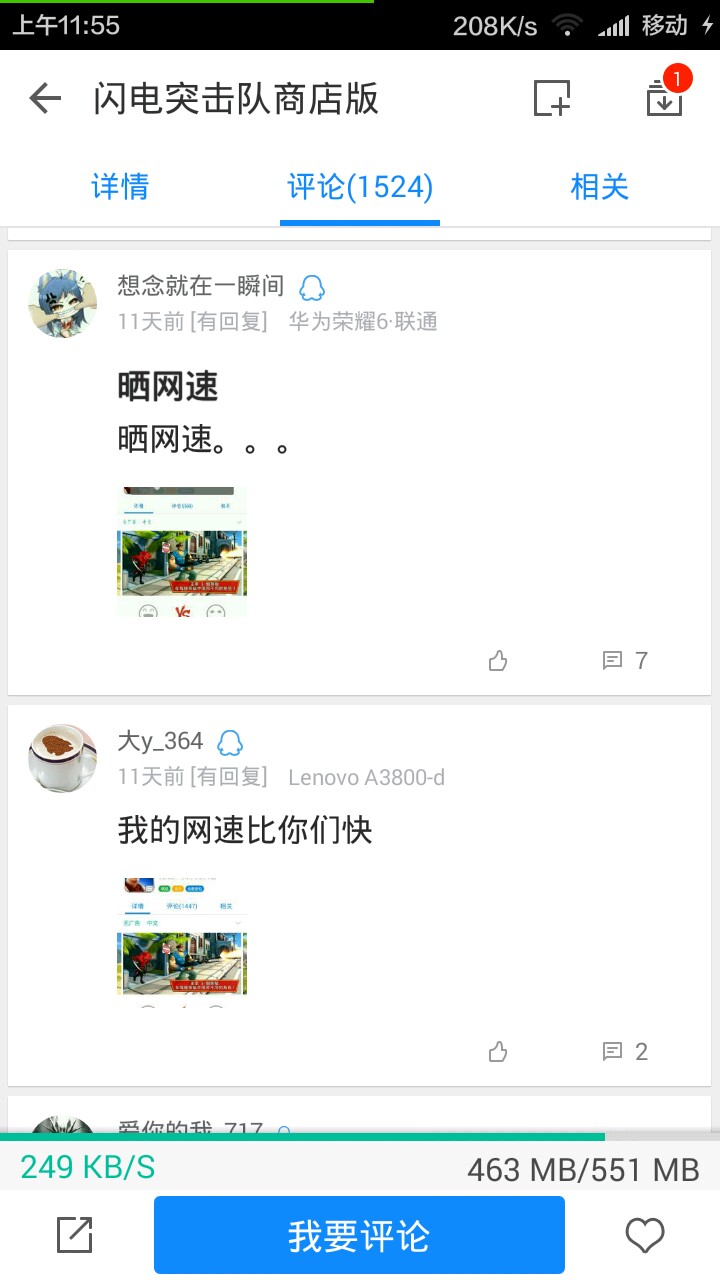Viewport: 720px width, 1280px height.
Task: Open the screenshot in 想念就在一瞬间's review
Action: tap(182, 552)
